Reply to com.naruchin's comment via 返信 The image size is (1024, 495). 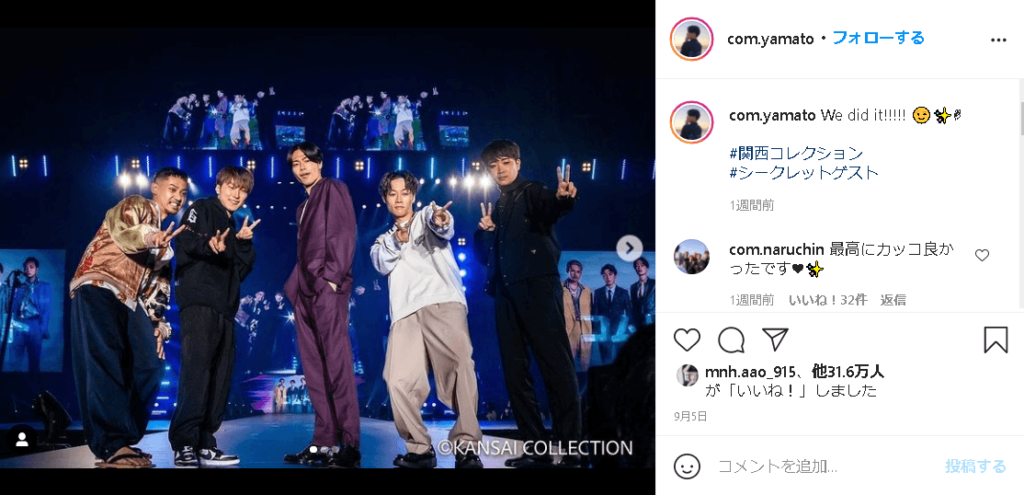pos(893,299)
